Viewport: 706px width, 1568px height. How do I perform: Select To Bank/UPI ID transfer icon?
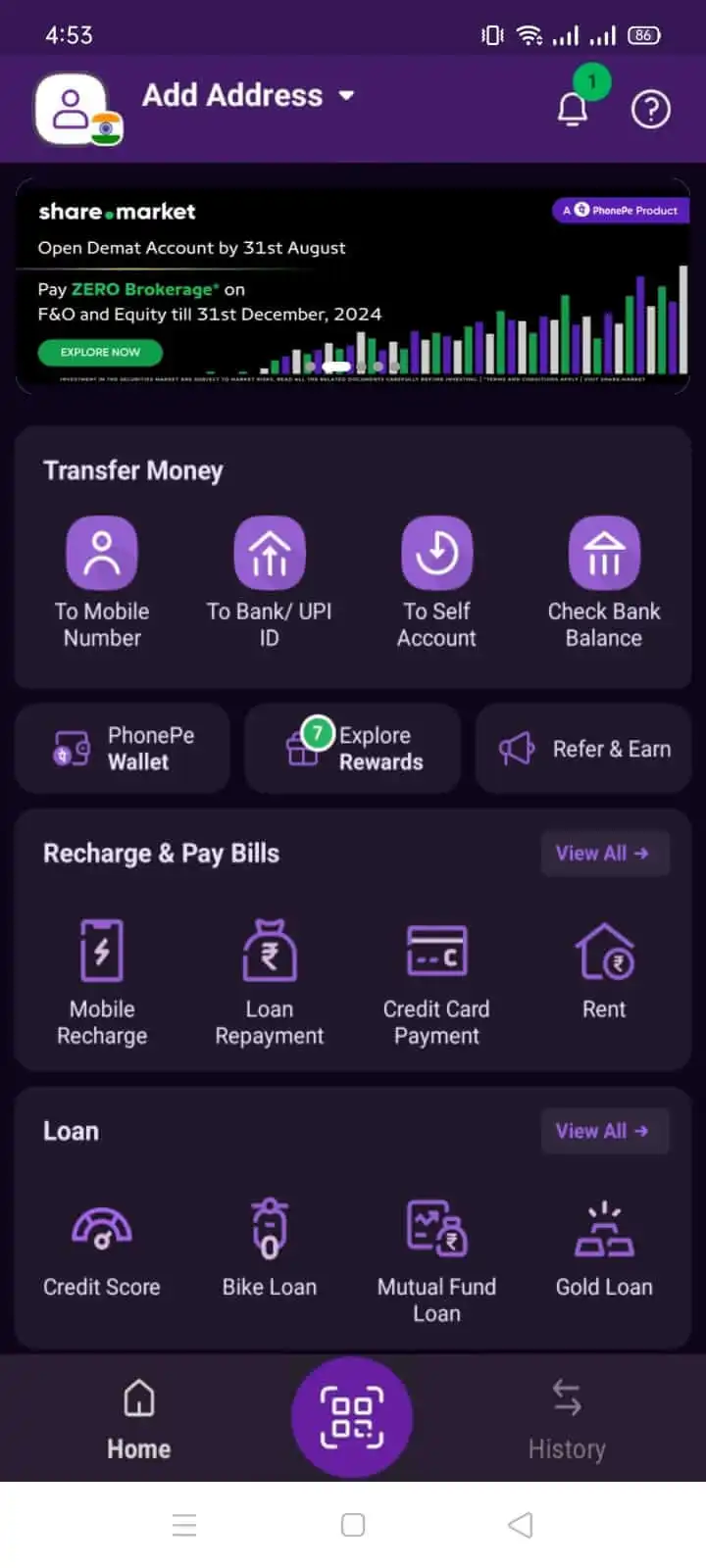tap(270, 552)
